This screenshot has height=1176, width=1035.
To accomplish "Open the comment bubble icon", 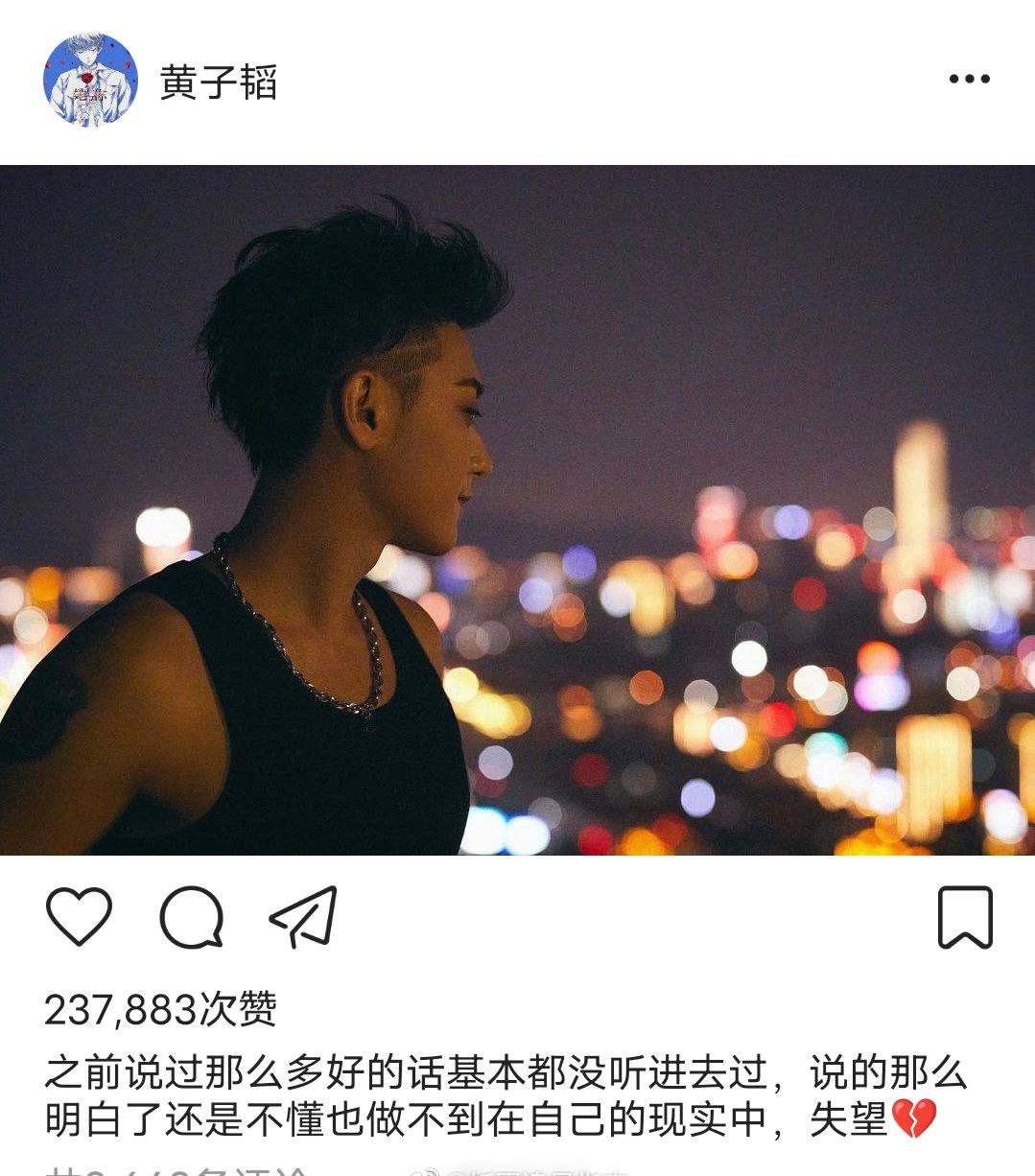I will click(x=192, y=918).
